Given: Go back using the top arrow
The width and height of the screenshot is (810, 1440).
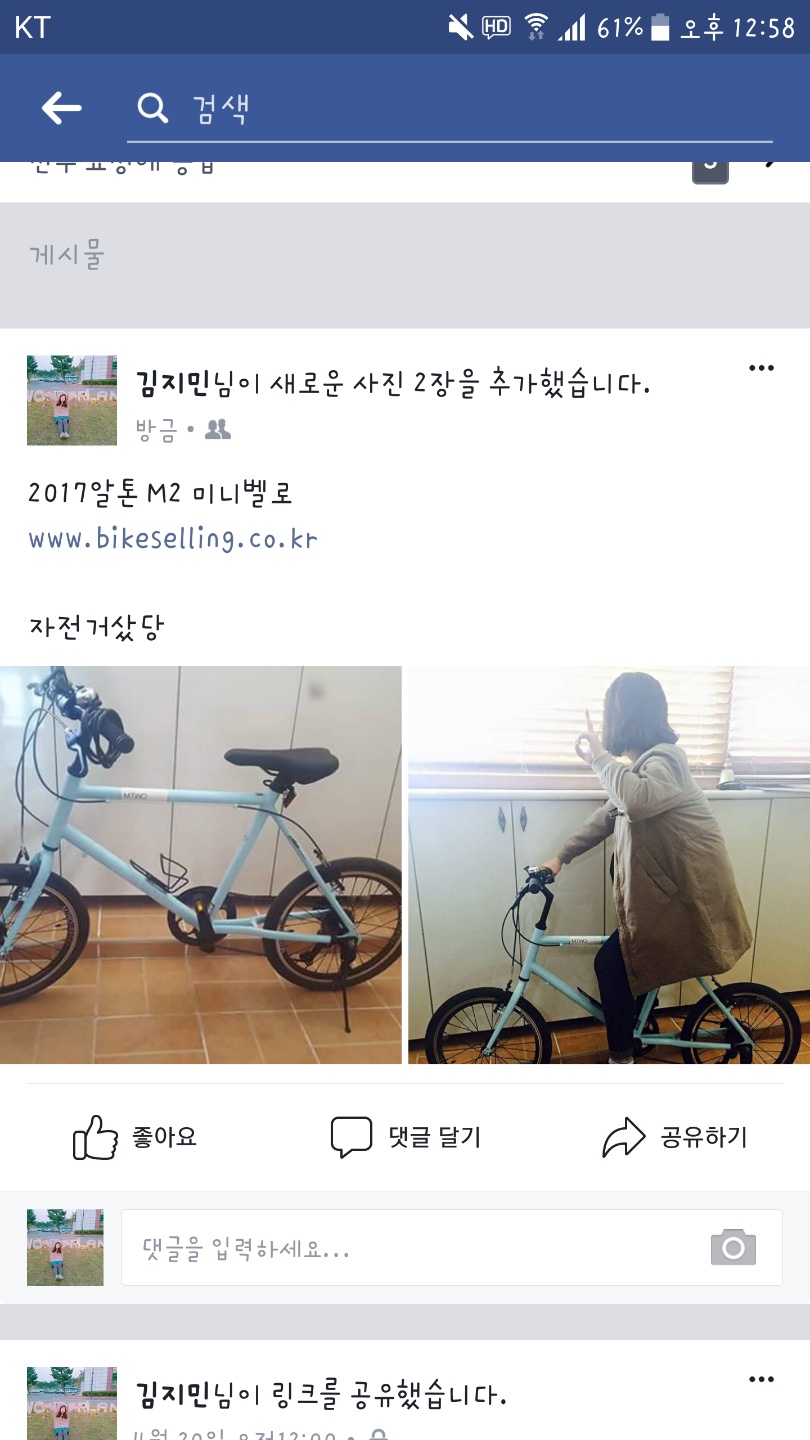Looking at the screenshot, I should coord(62,108).
